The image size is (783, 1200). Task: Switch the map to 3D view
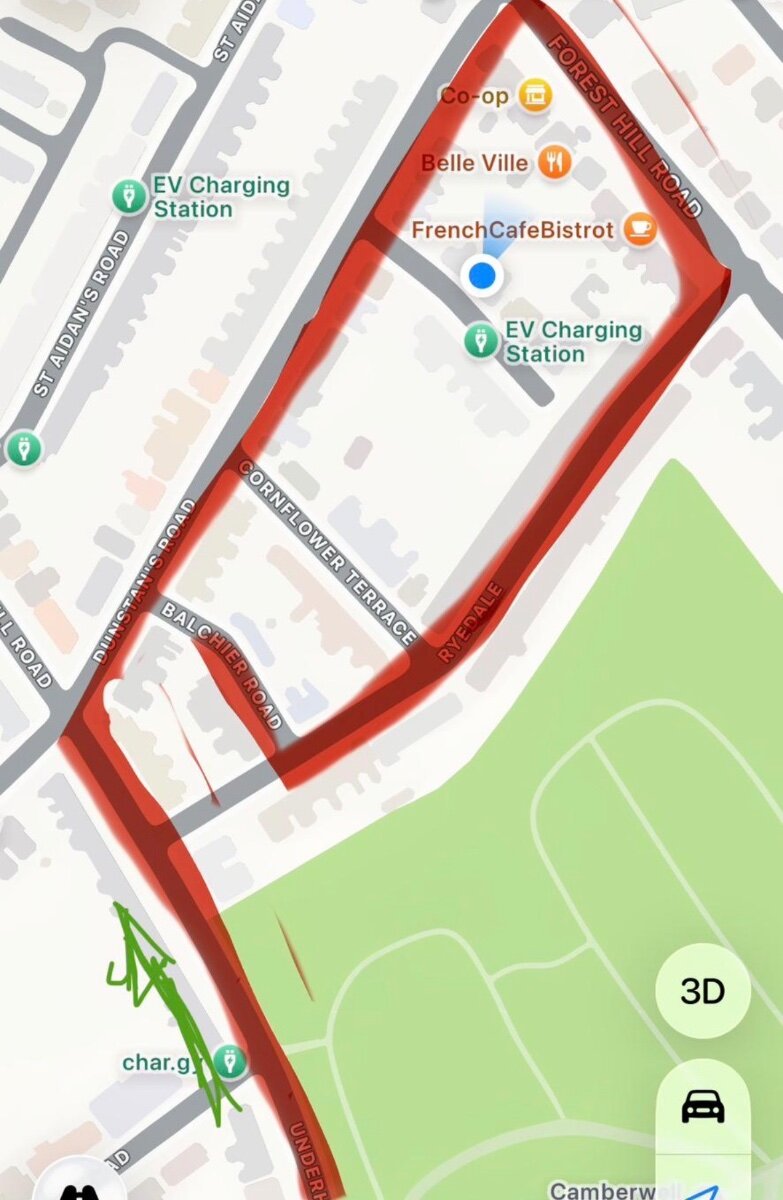click(x=702, y=991)
